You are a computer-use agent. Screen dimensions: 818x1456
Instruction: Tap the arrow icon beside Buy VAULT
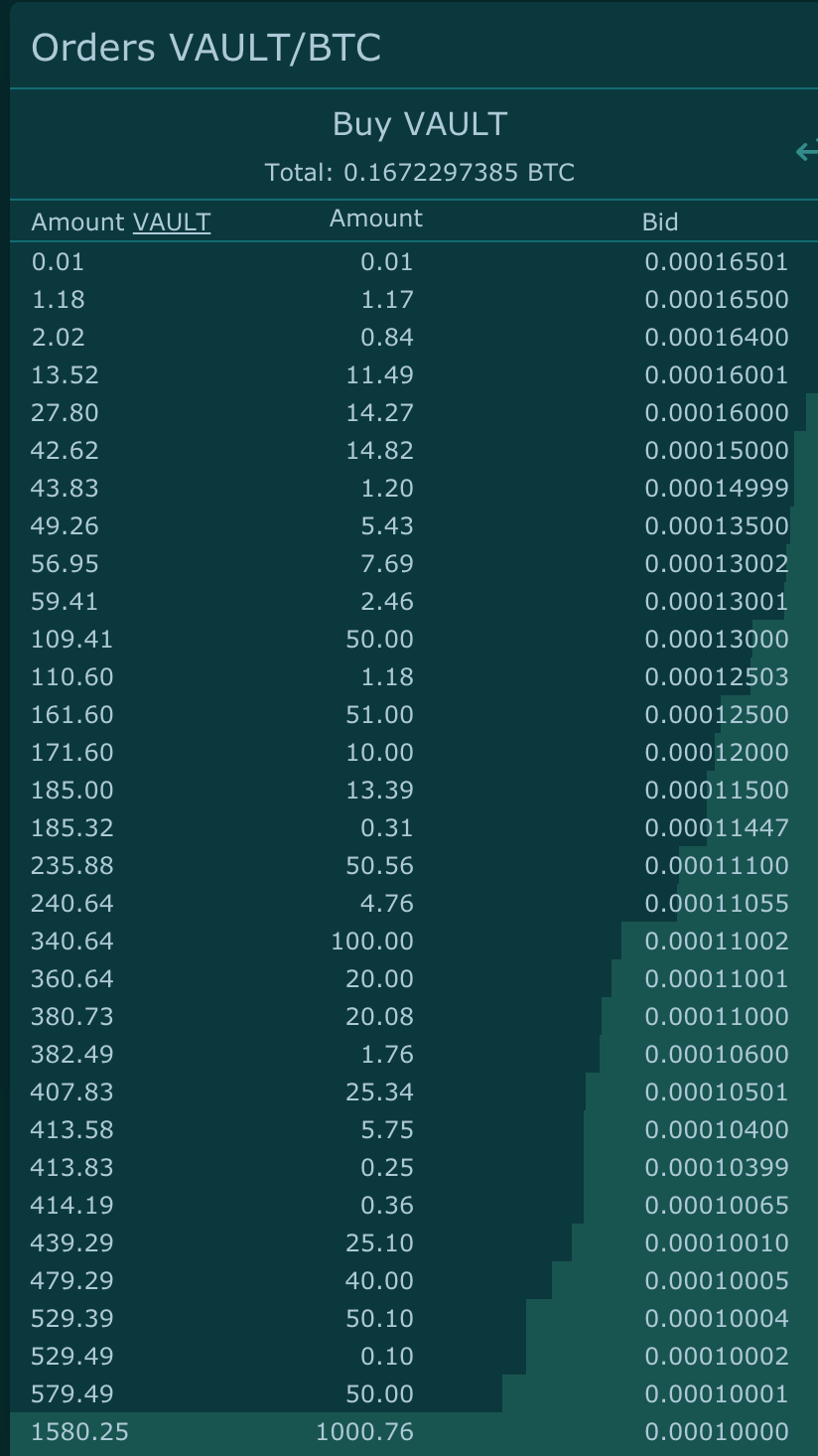click(x=806, y=152)
